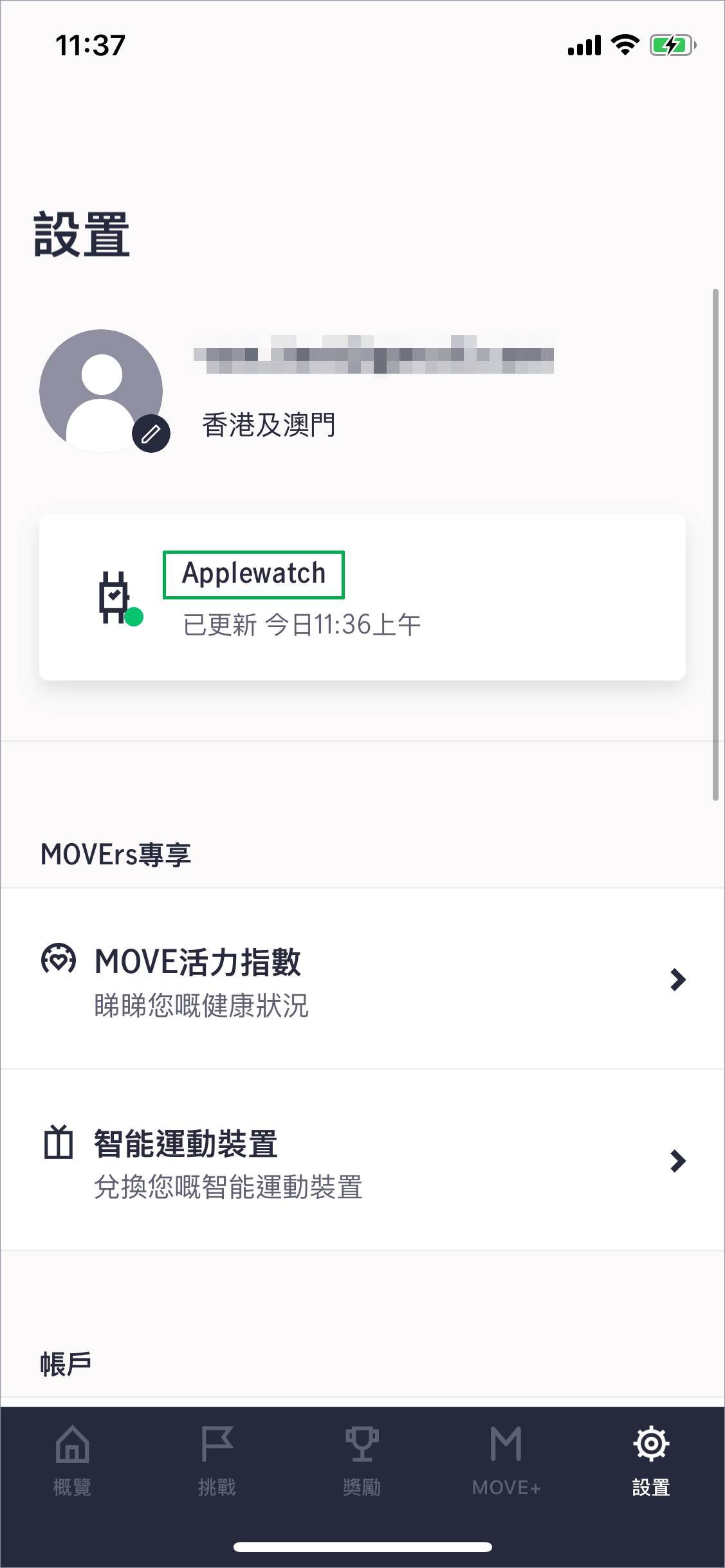
Task: Select the 設置 tab
Action: [x=651, y=1461]
